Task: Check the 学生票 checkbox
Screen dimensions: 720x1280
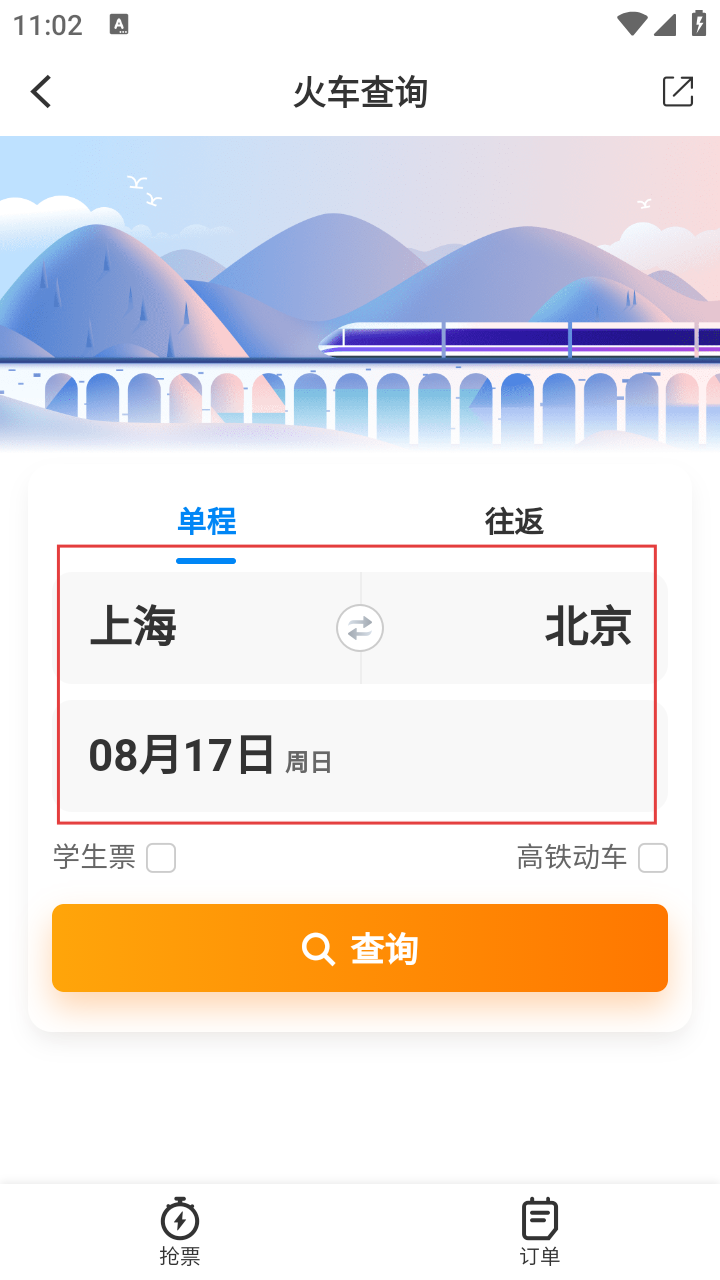Action: (161, 858)
